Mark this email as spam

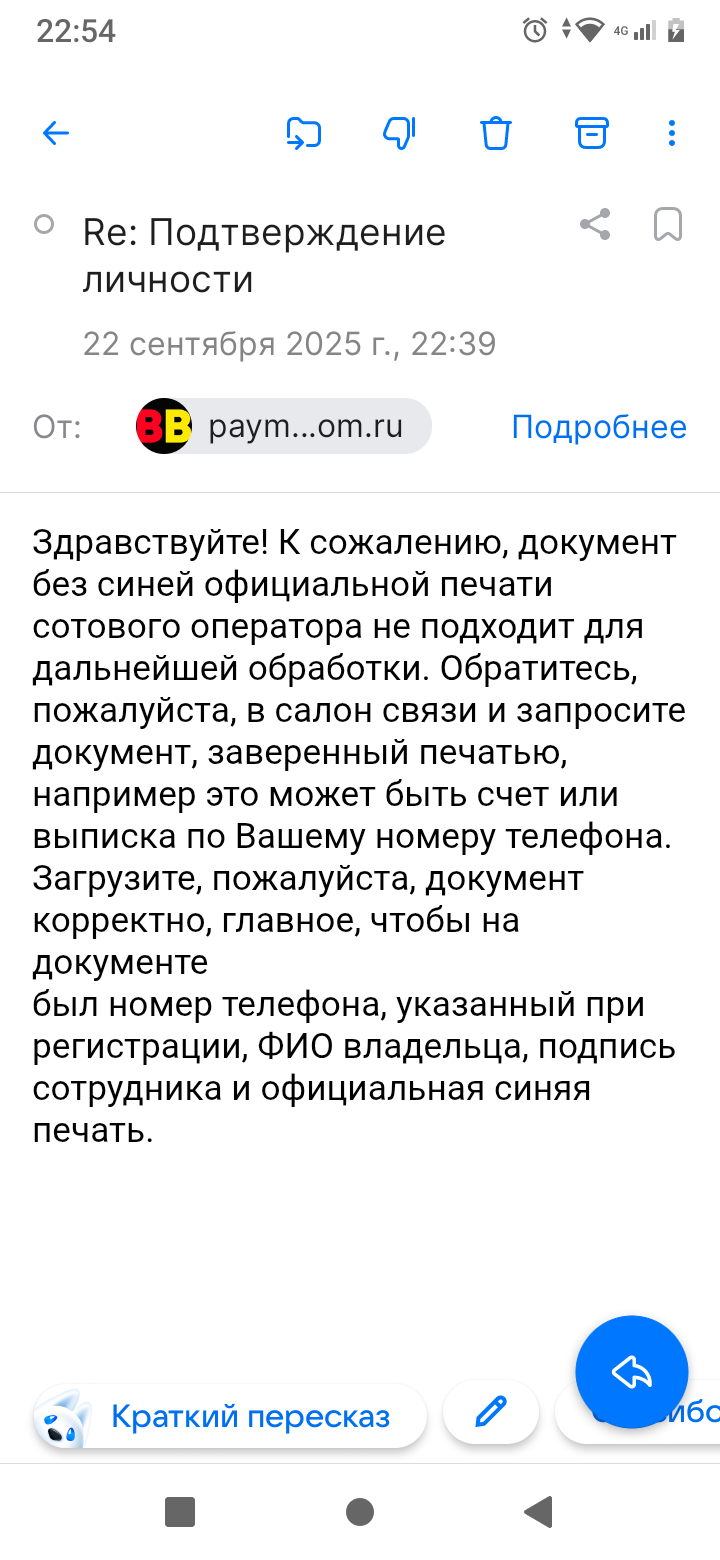tap(399, 133)
